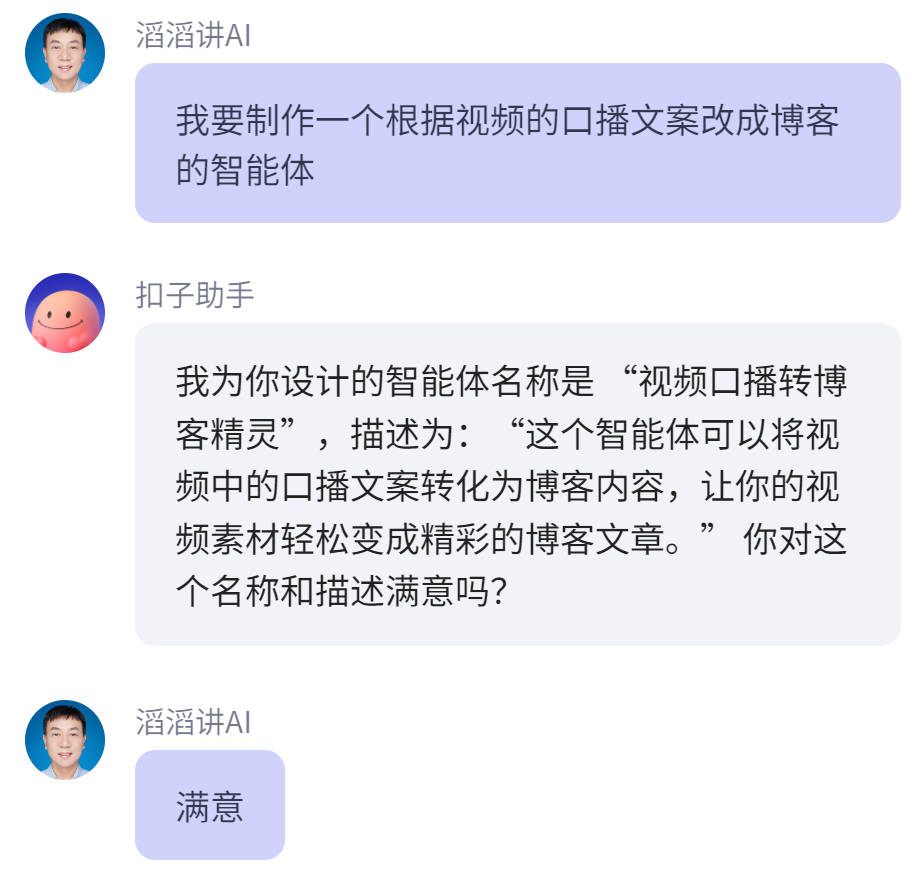Tap the 滔滔讲AI avatar beside the 满意 message
The width and height of the screenshot is (923, 877).
[x=65, y=740]
